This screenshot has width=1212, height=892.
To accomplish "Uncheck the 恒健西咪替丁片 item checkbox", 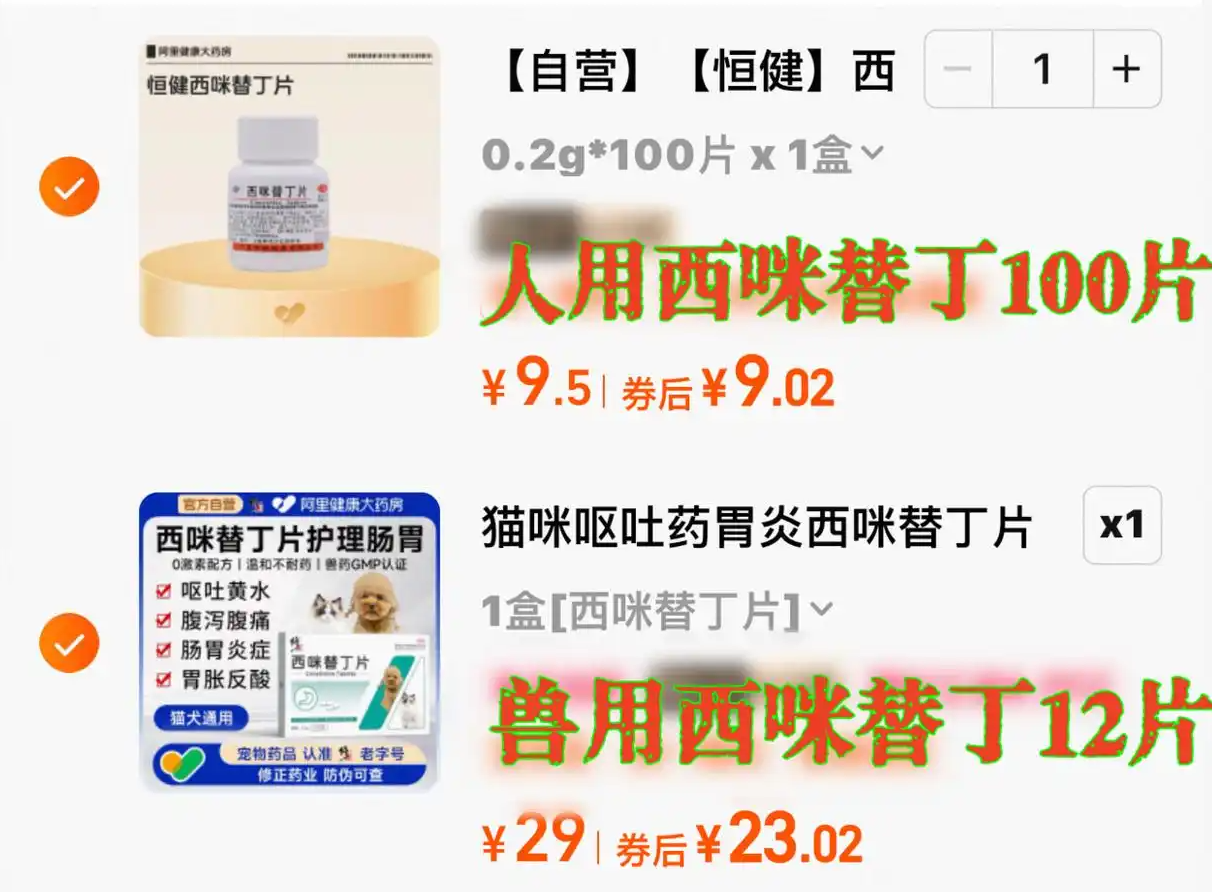I will coord(69,186).
